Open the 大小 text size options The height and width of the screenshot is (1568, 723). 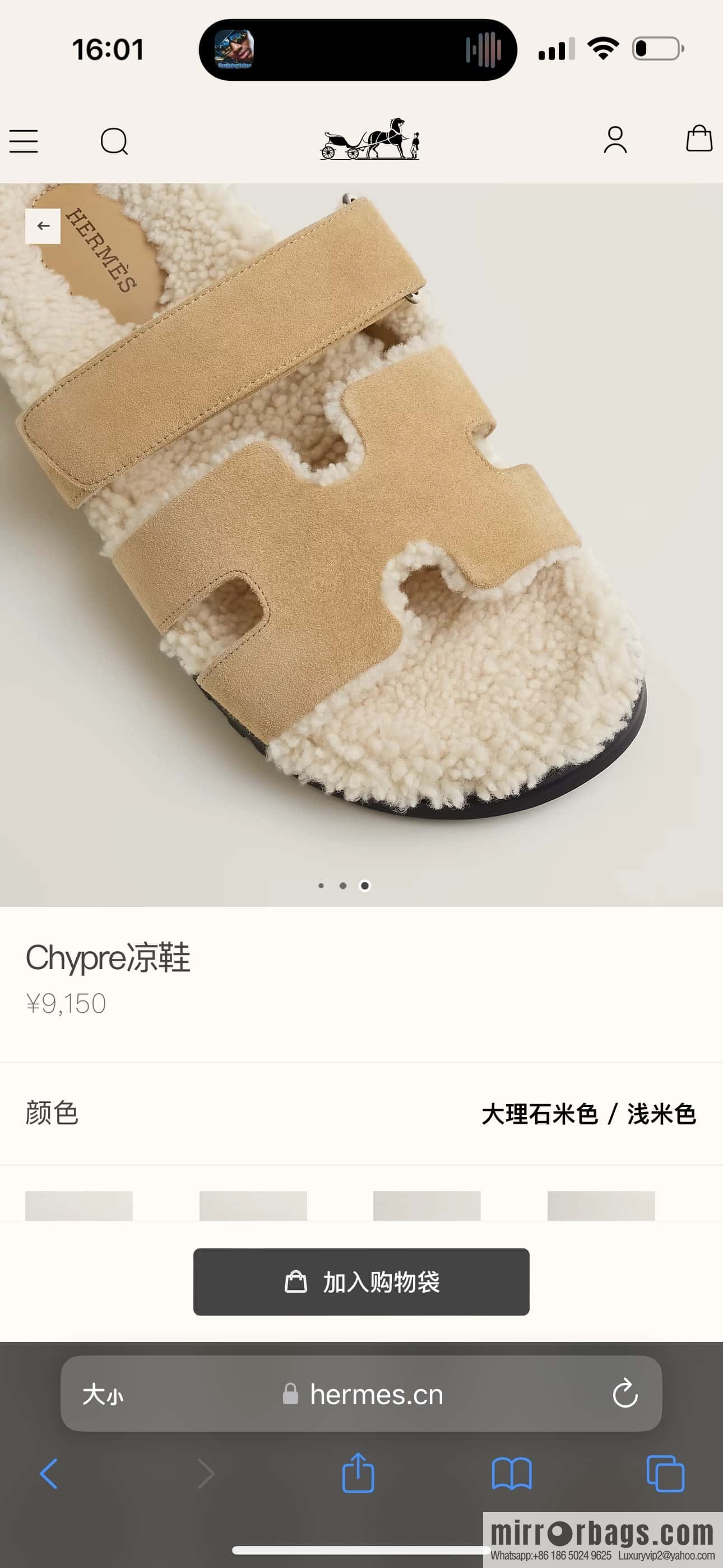click(x=102, y=1394)
